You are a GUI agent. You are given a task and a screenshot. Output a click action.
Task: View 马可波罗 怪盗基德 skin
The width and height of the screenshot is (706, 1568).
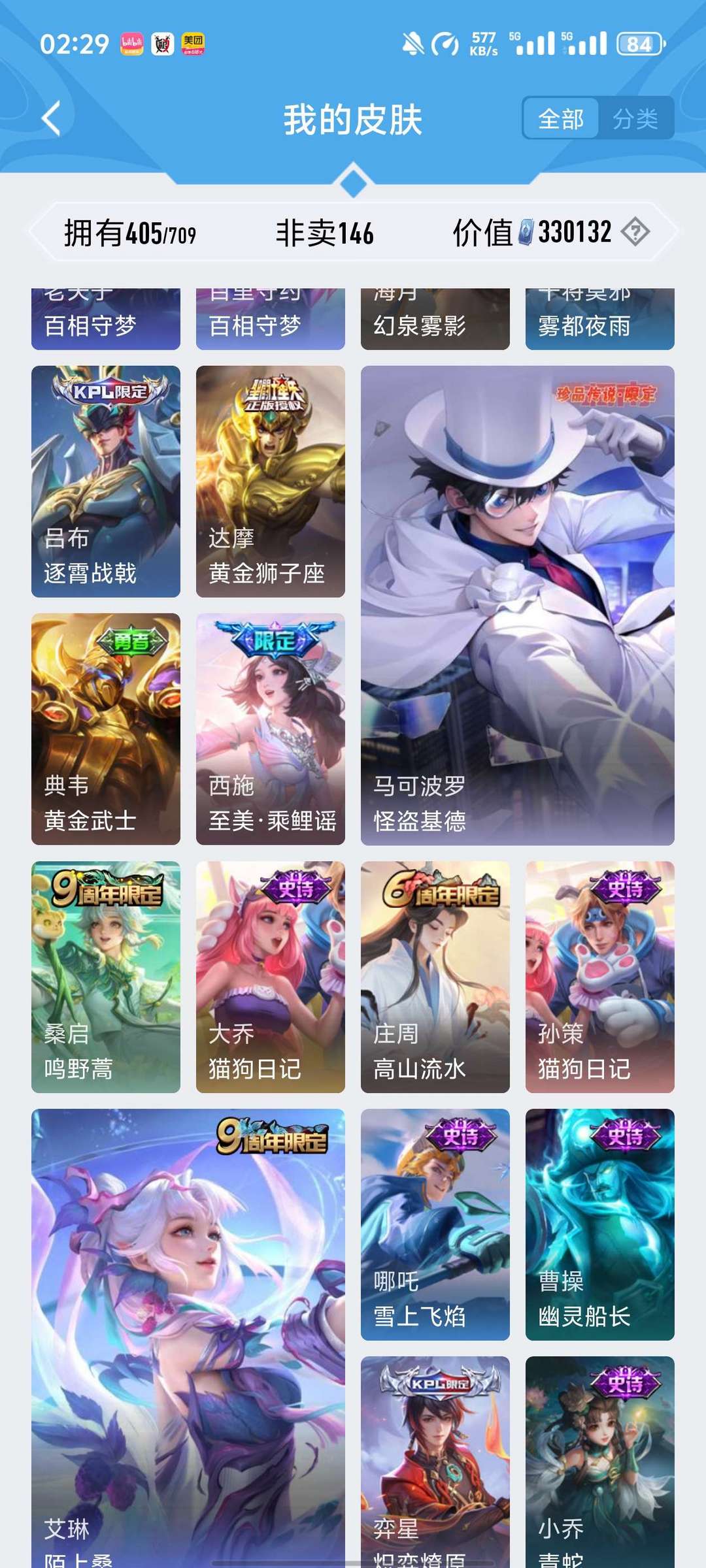click(x=518, y=605)
